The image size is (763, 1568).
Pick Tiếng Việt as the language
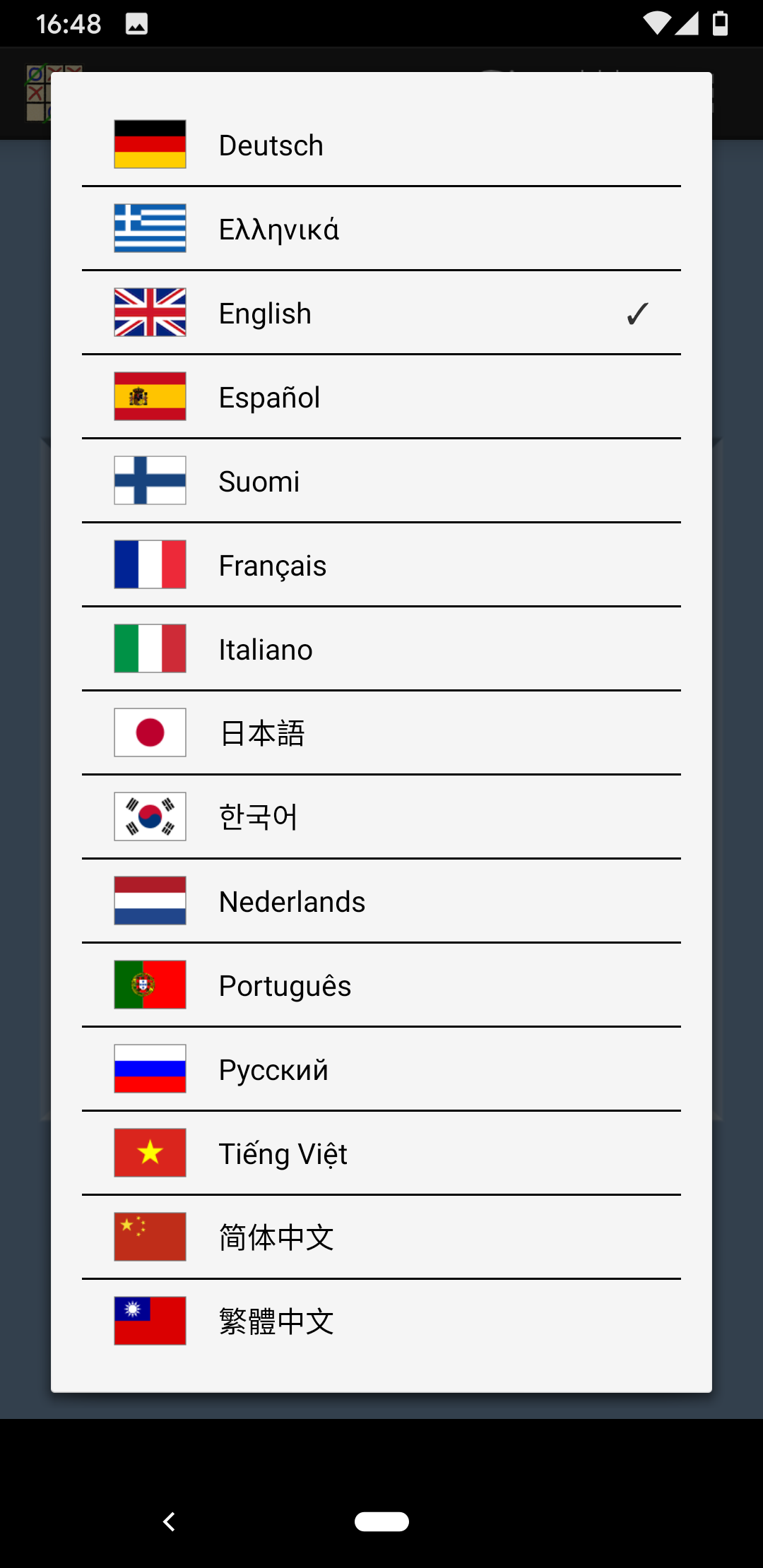tap(381, 1153)
